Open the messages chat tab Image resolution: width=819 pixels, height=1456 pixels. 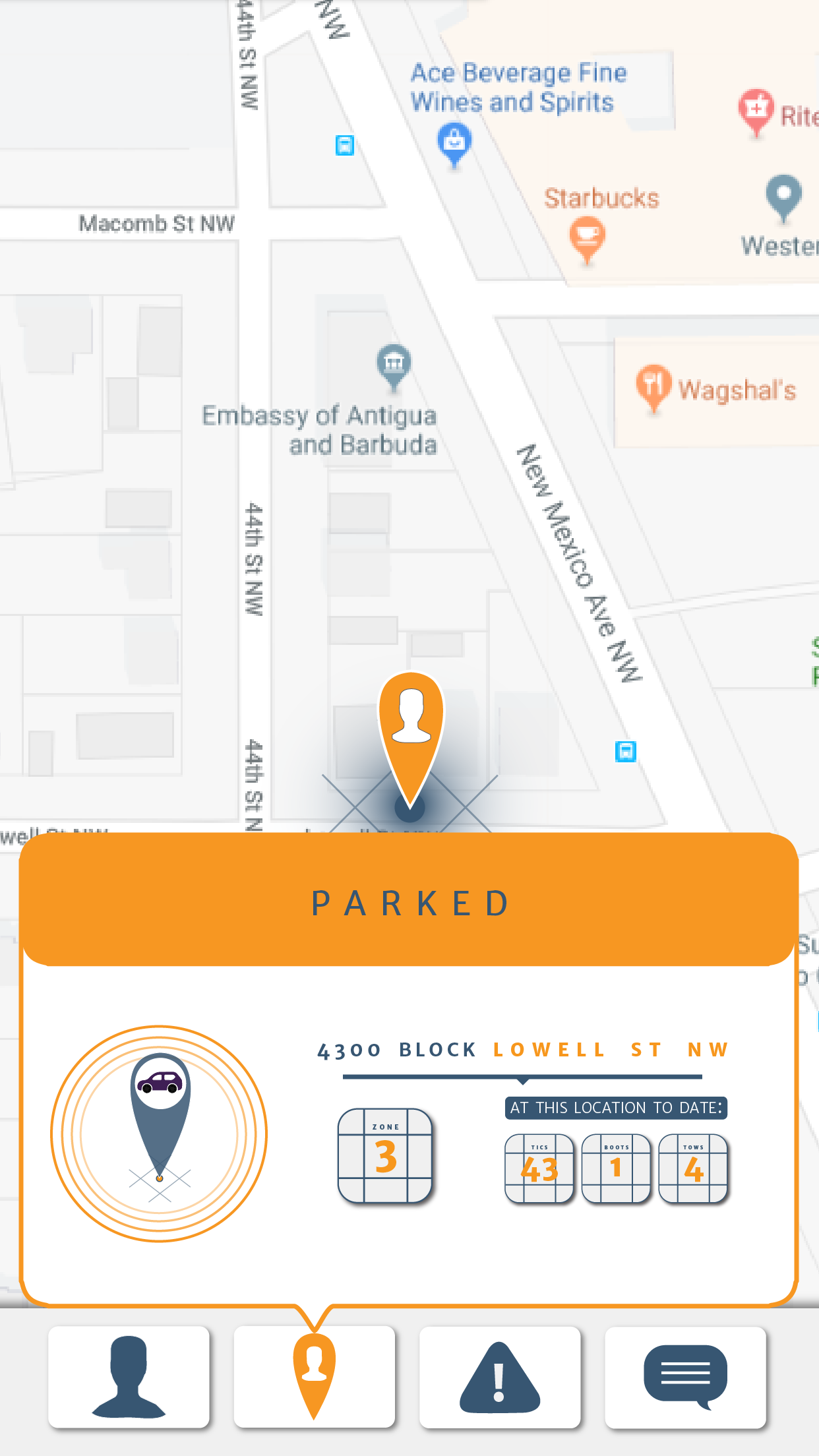point(685,1377)
